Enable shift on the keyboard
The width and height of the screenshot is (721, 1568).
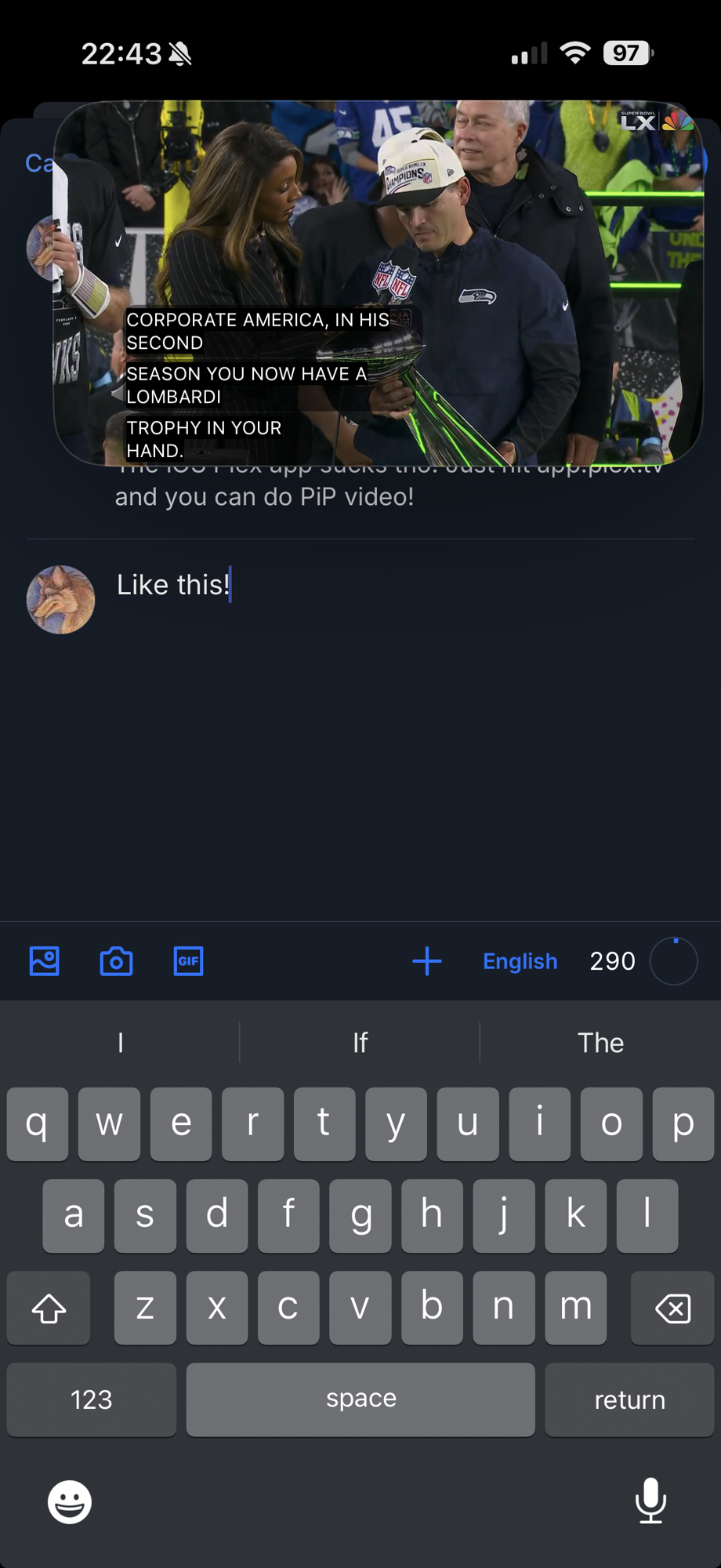click(49, 1308)
